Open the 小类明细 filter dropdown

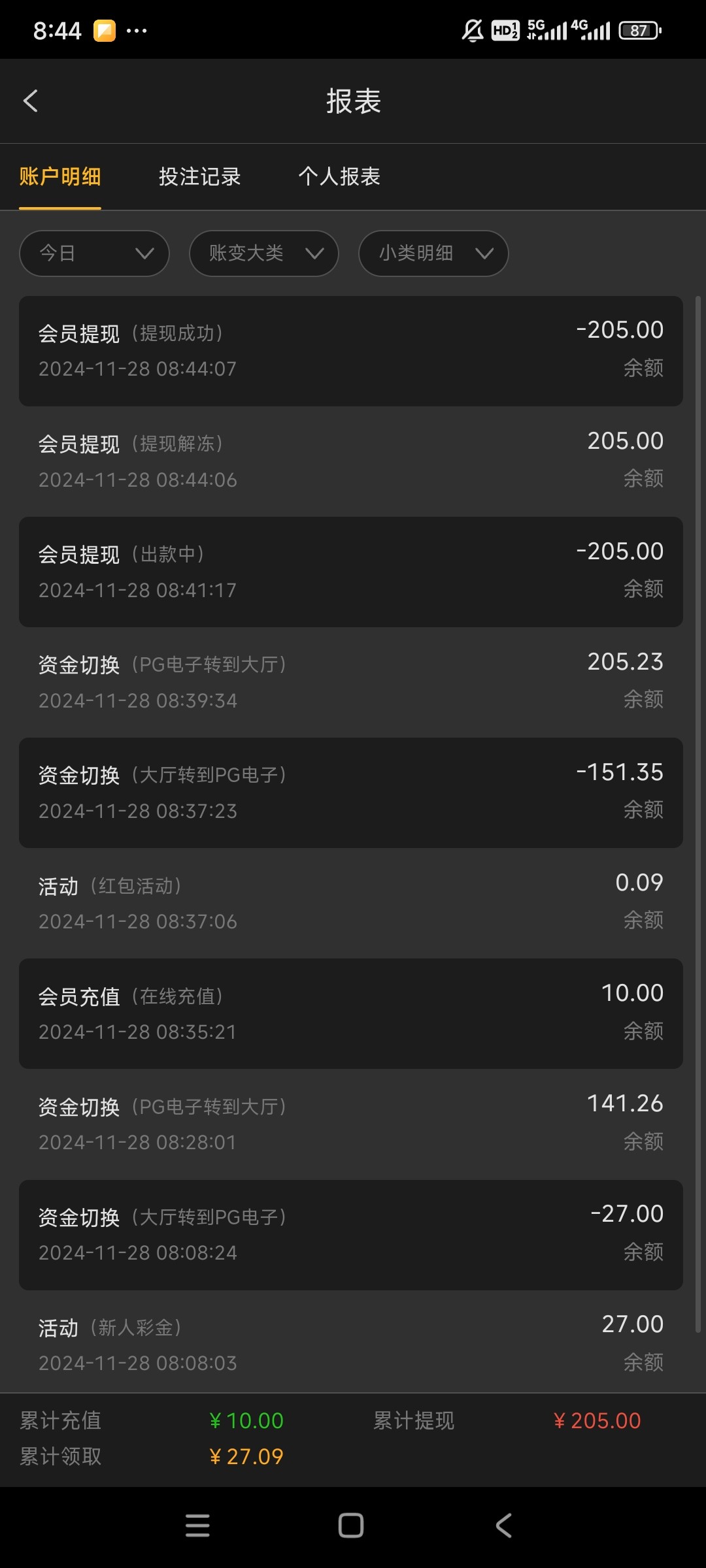click(433, 253)
